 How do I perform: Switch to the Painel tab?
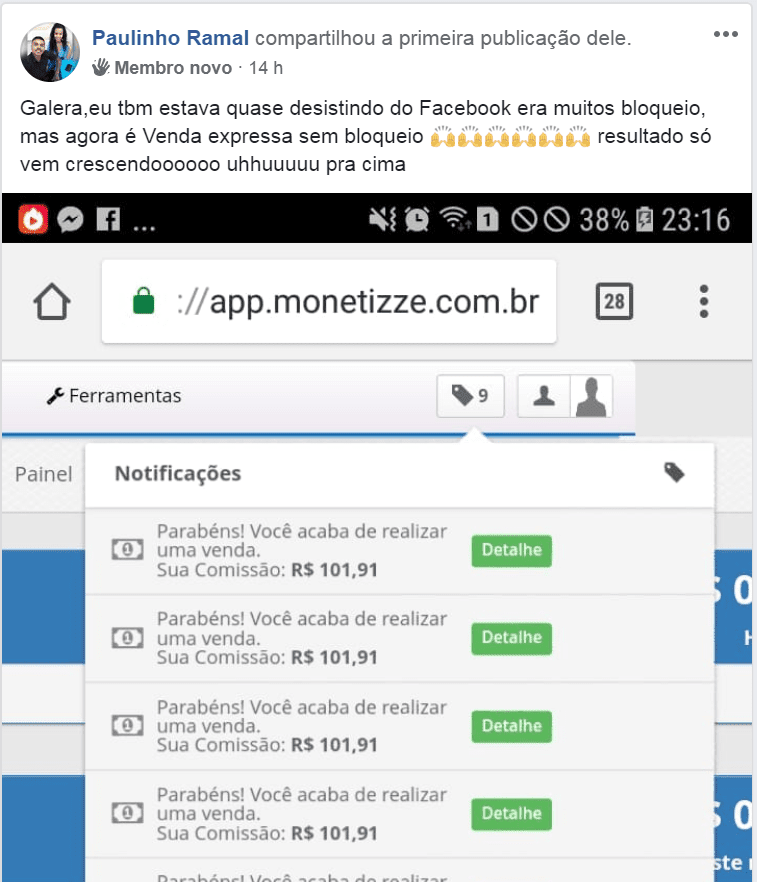(42, 474)
